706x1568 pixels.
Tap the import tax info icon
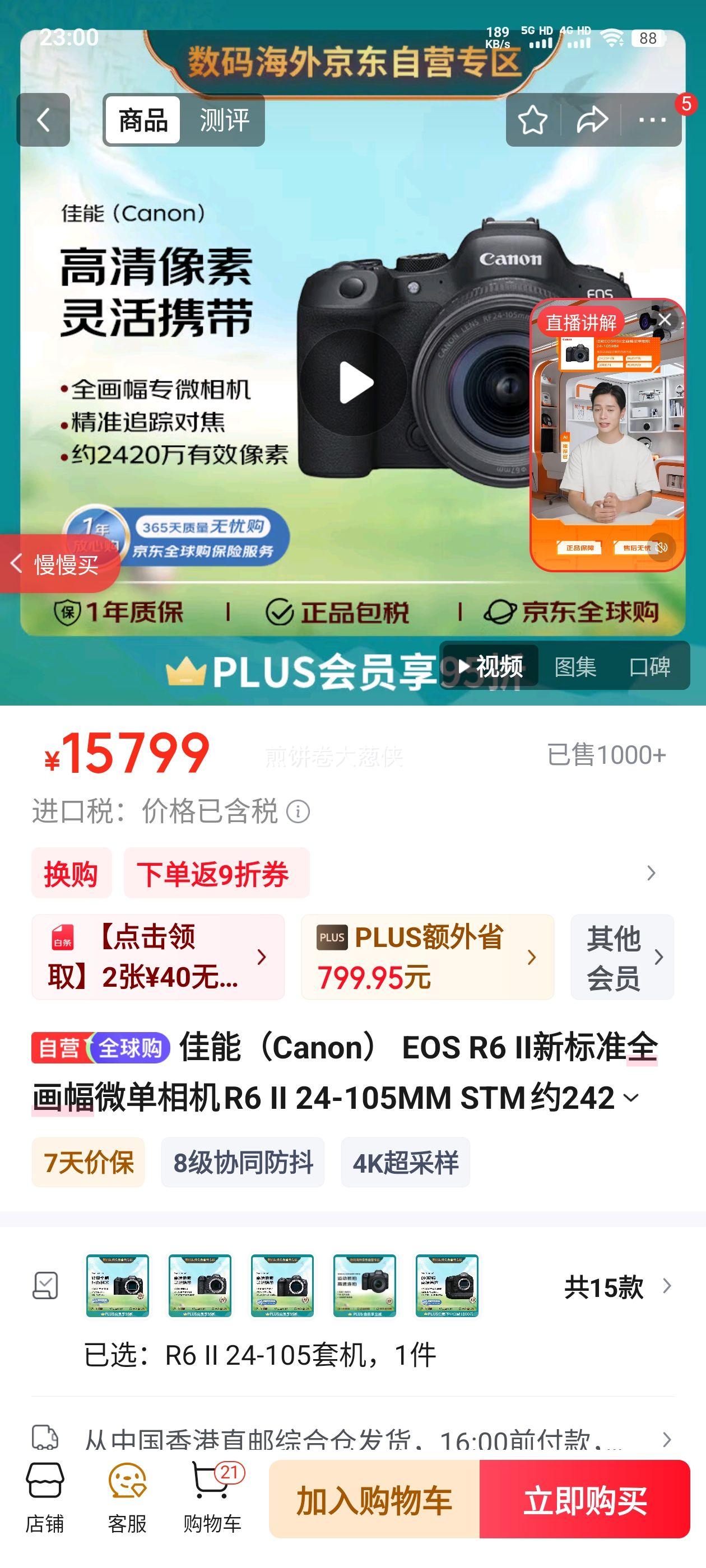click(298, 811)
